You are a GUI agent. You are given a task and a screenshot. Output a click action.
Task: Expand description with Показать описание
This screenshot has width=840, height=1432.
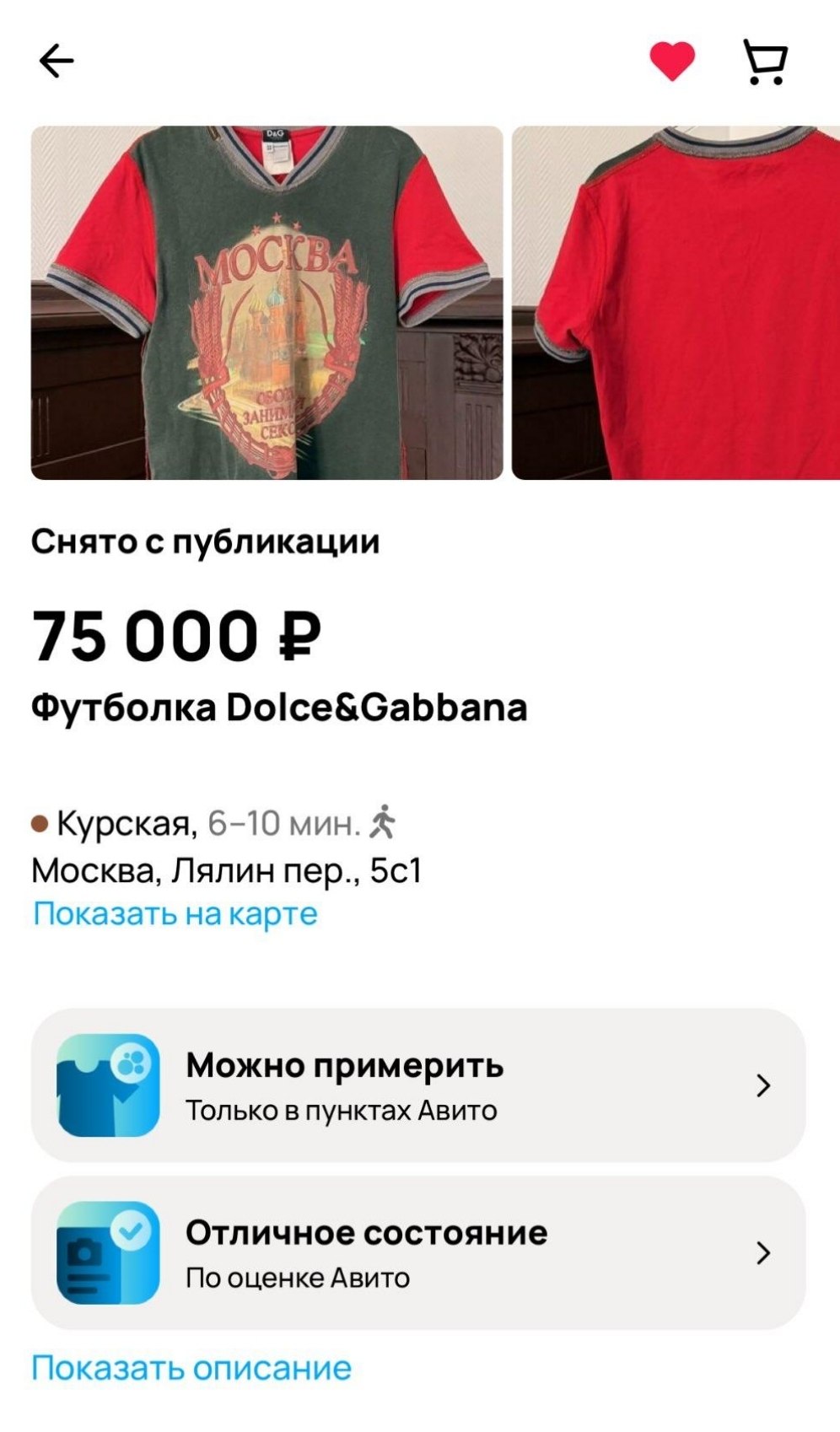191,1368
